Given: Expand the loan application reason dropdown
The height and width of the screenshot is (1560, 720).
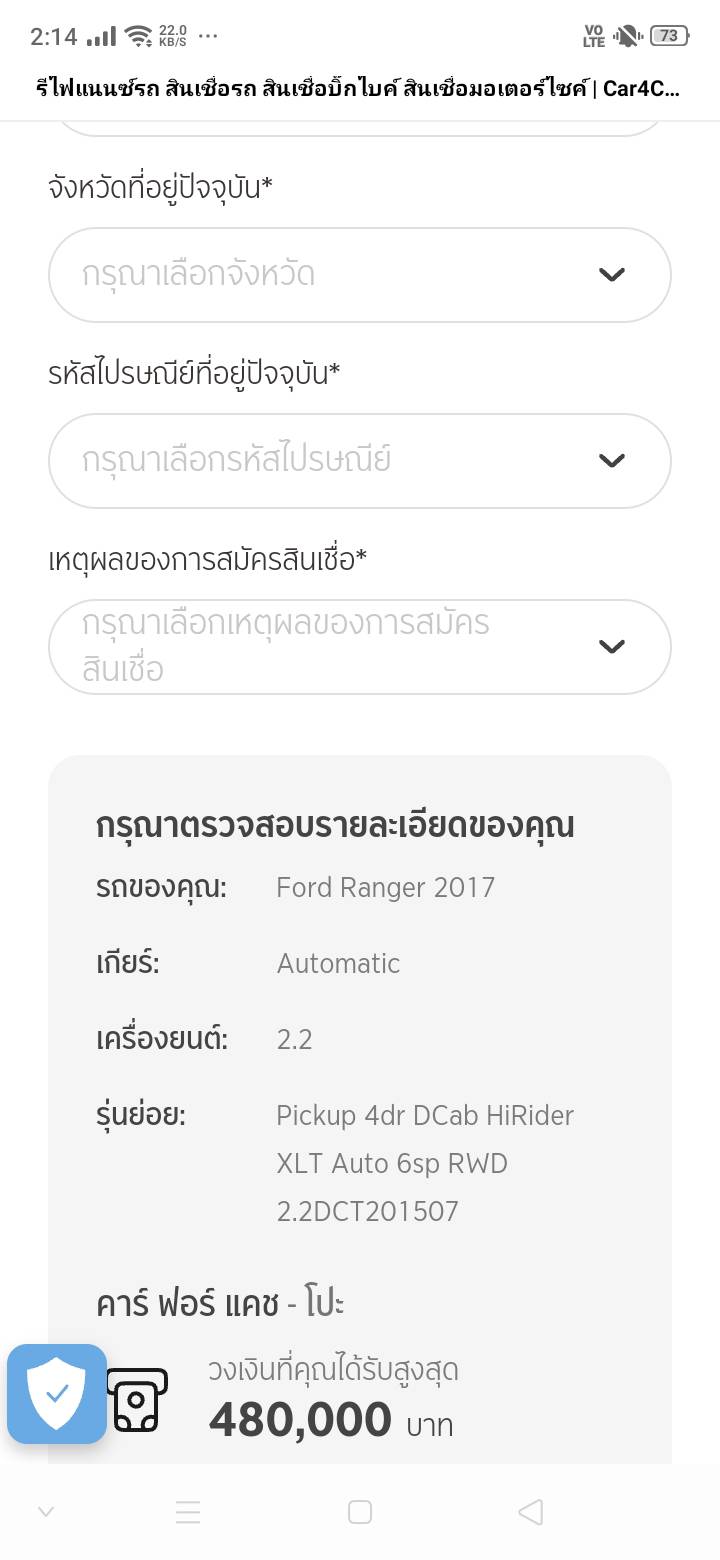Looking at the screenshot, I should coord(359,647).
